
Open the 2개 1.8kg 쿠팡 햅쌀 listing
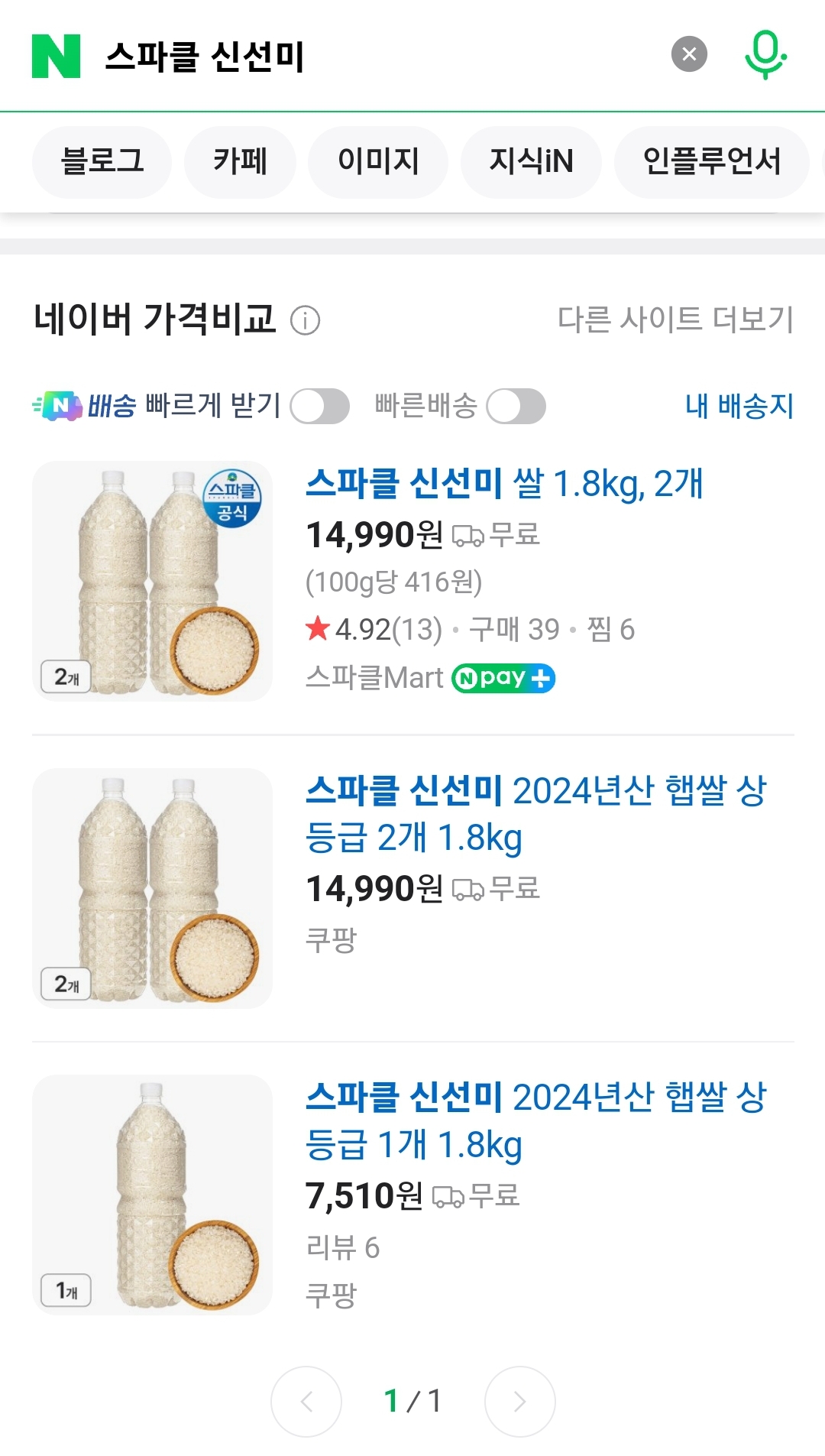click(535, 814)
